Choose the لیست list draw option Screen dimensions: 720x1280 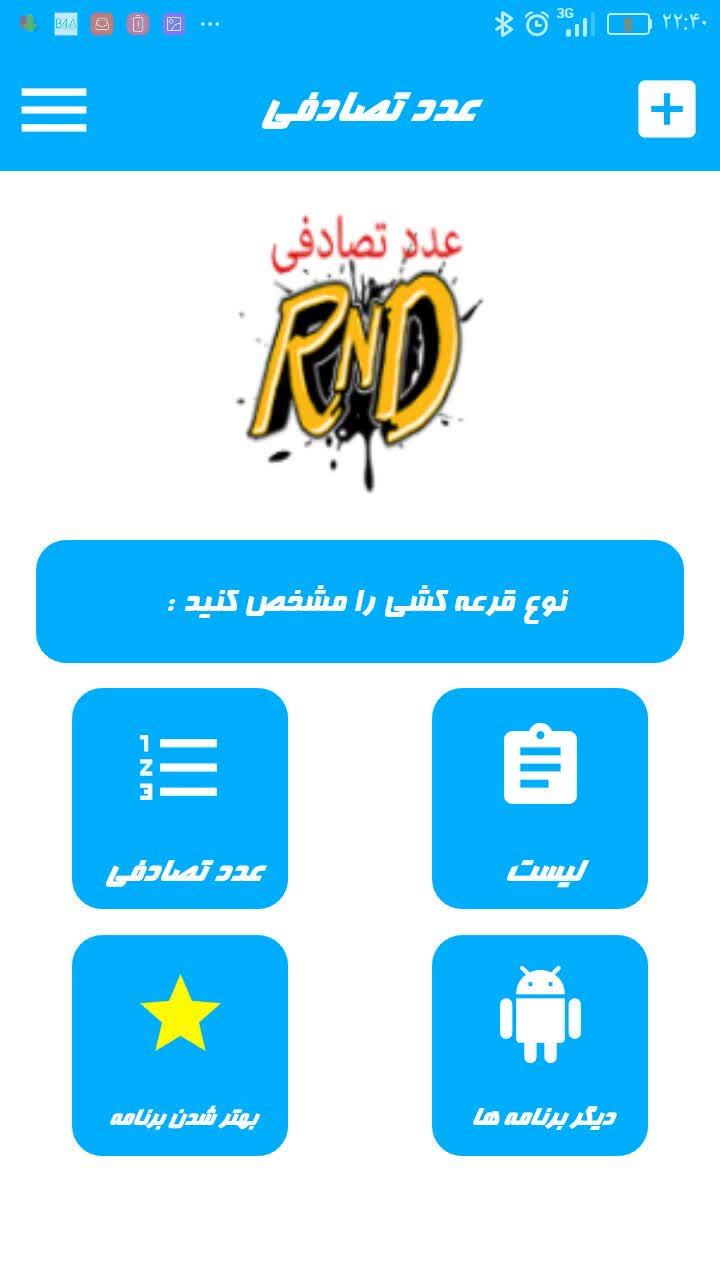540,798
